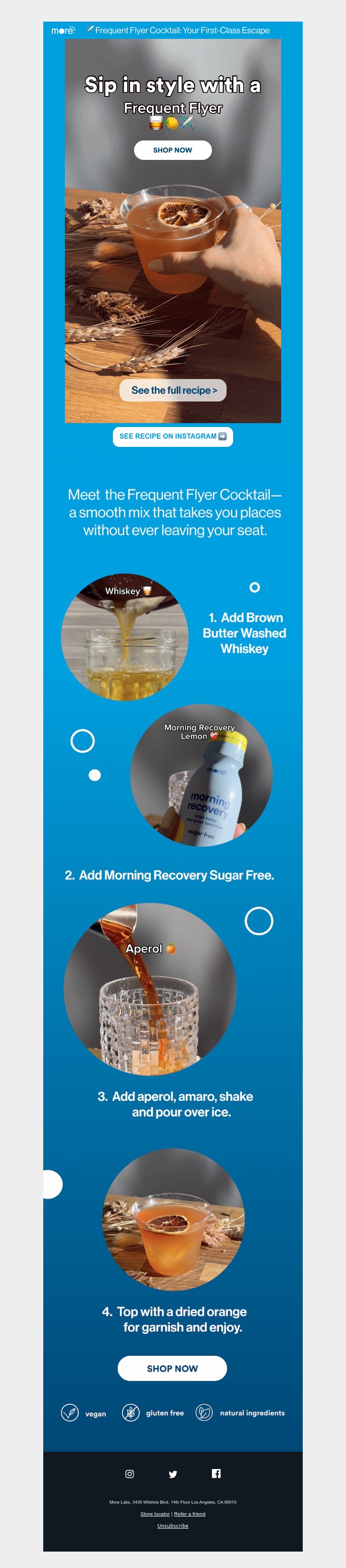Open the See the full recipe link
This screenshot has width=346, height=1568.
173,390
